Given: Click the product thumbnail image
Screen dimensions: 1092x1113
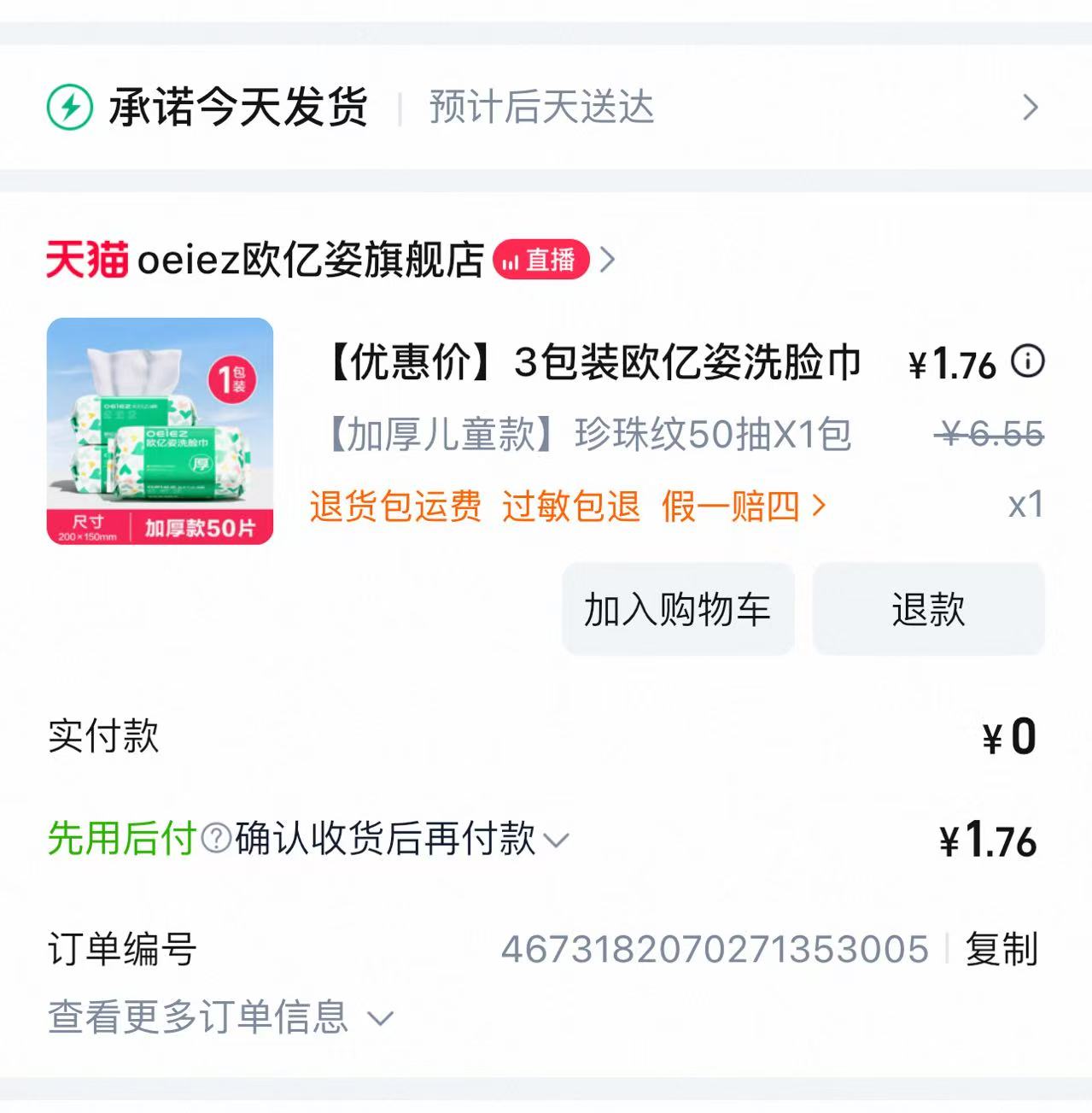Looking at the screenshot, I should click(x=160, y=430).
